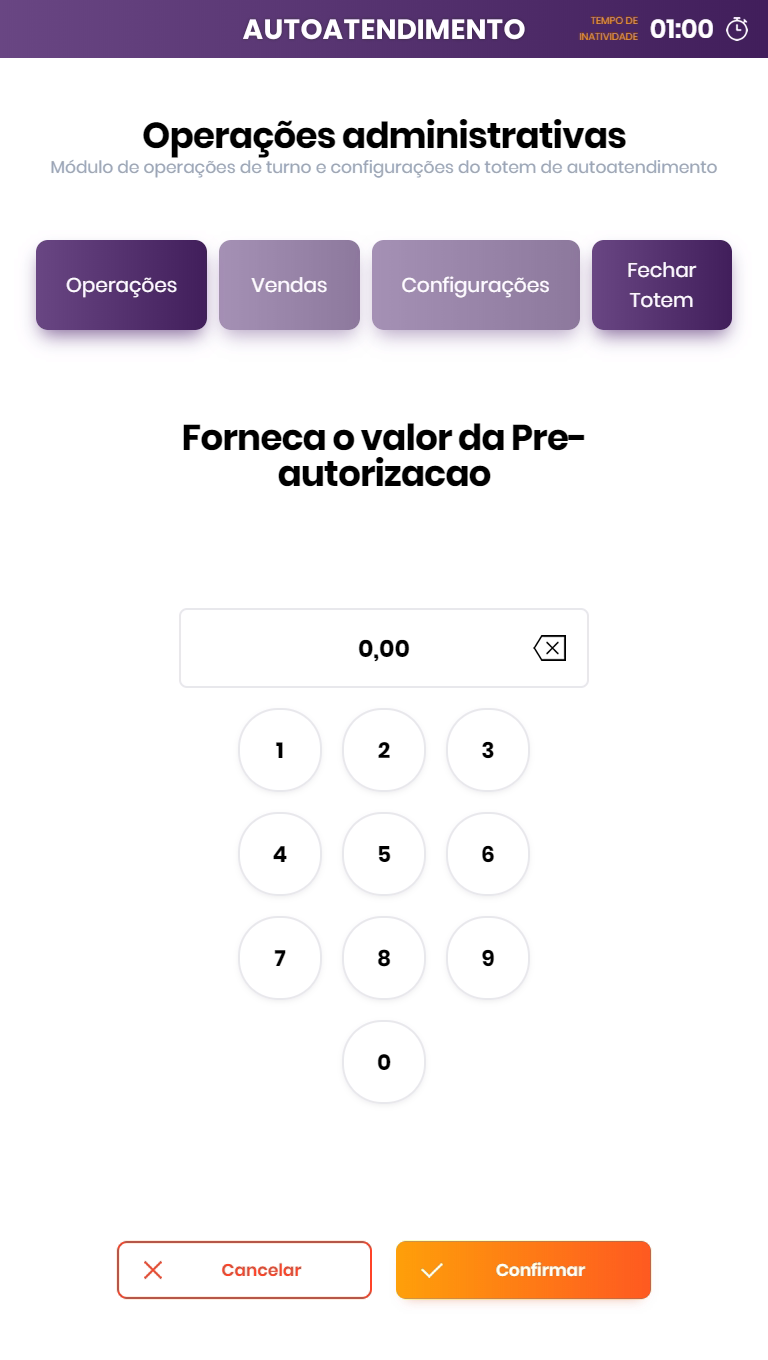Enter digit 1 on the keypad

coord(280,750)
